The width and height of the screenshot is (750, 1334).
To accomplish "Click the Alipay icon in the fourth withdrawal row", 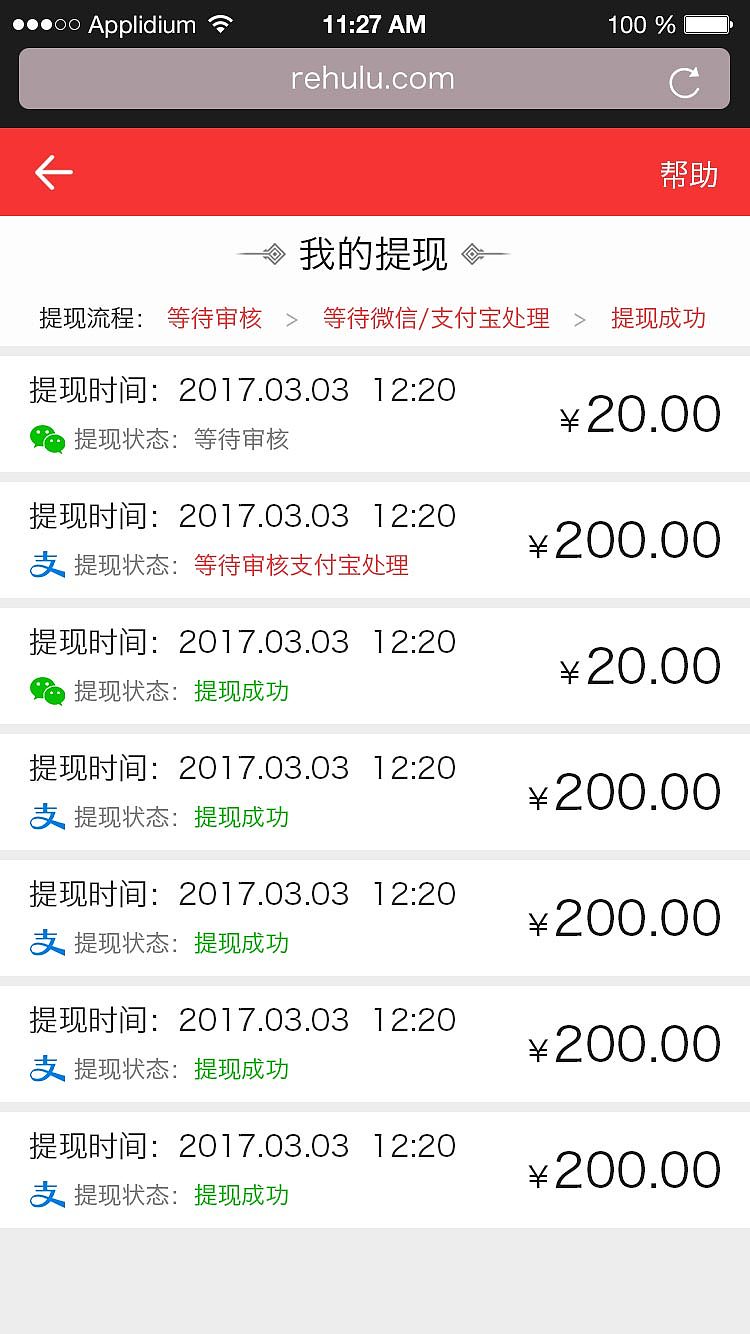I will point(48,817).
